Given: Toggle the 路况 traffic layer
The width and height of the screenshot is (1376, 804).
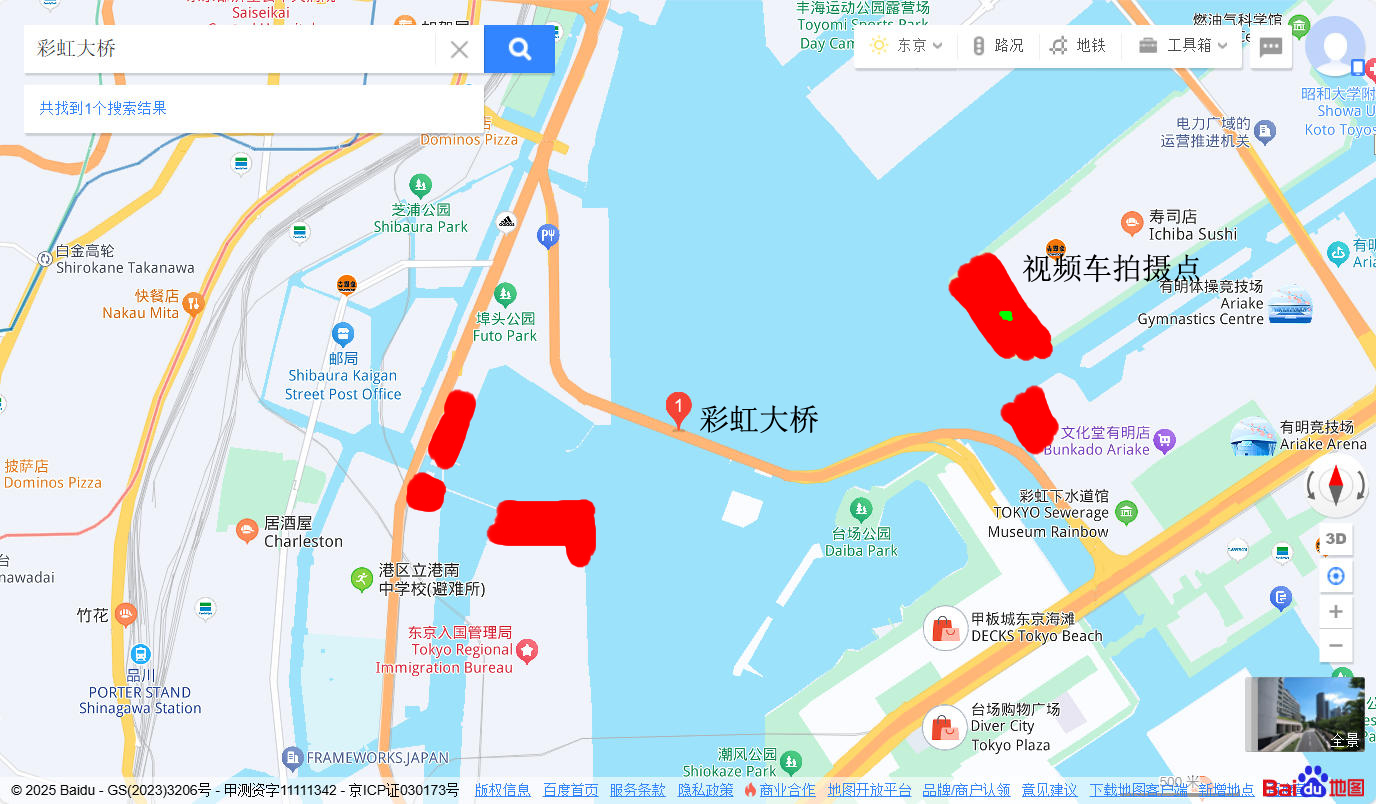Looking at the screenshot, I should (998, 46).
